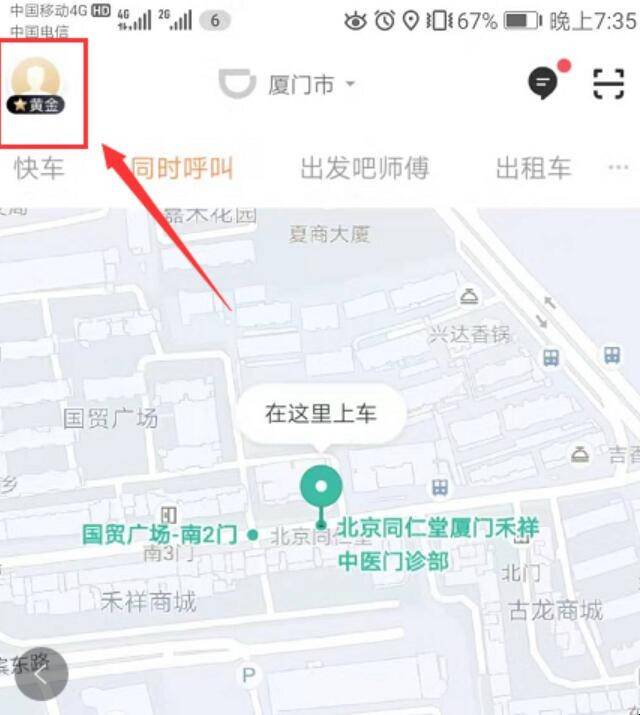
Task: Select 国贸广场-南2门 pickup point
Action: coord(160,534)
